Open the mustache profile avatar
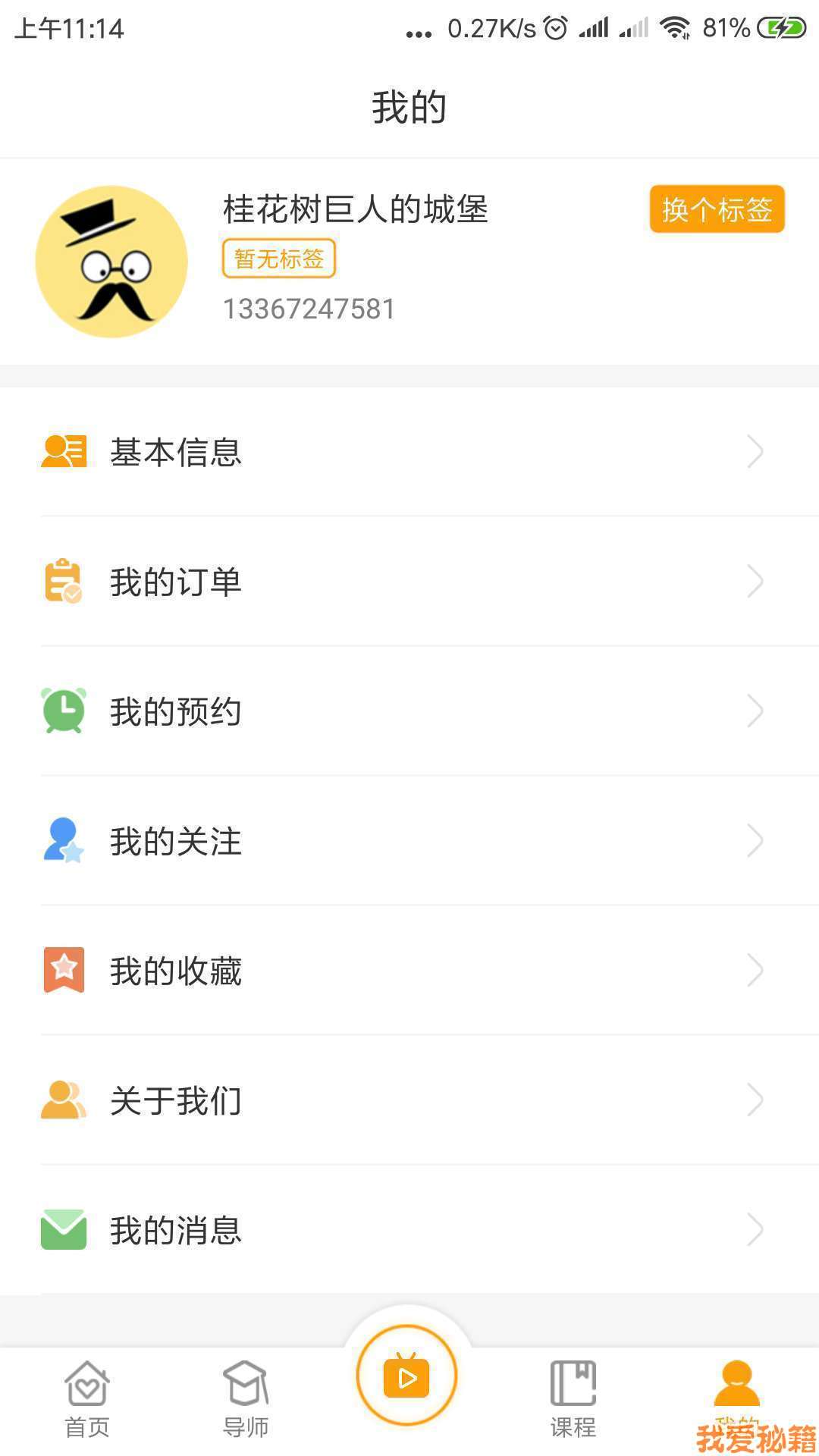Viewport: 819px width, 1456px height. (111, 262)
